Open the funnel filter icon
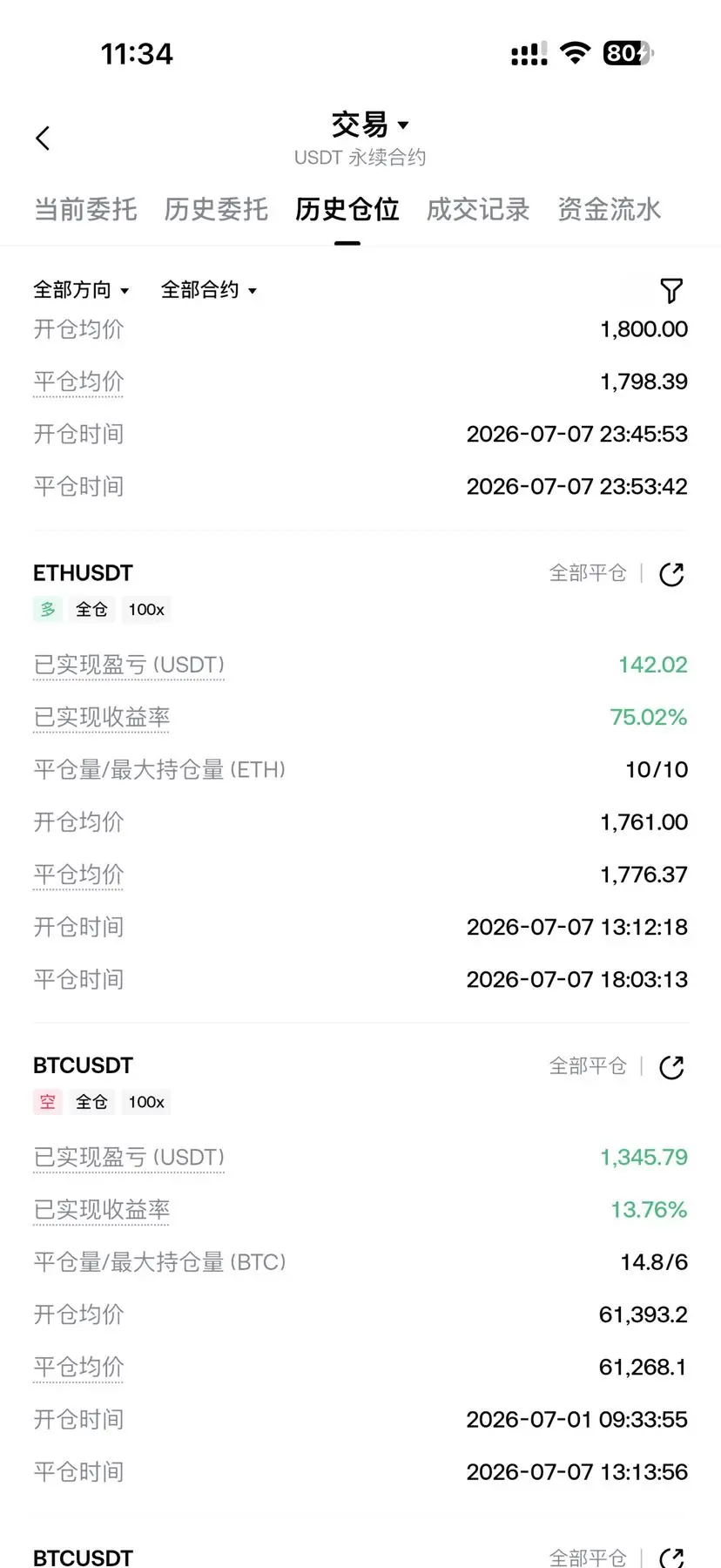Image resolution: width=721 pixels, height=1568 pixels. pyautogui.click(x=671, y=290)
